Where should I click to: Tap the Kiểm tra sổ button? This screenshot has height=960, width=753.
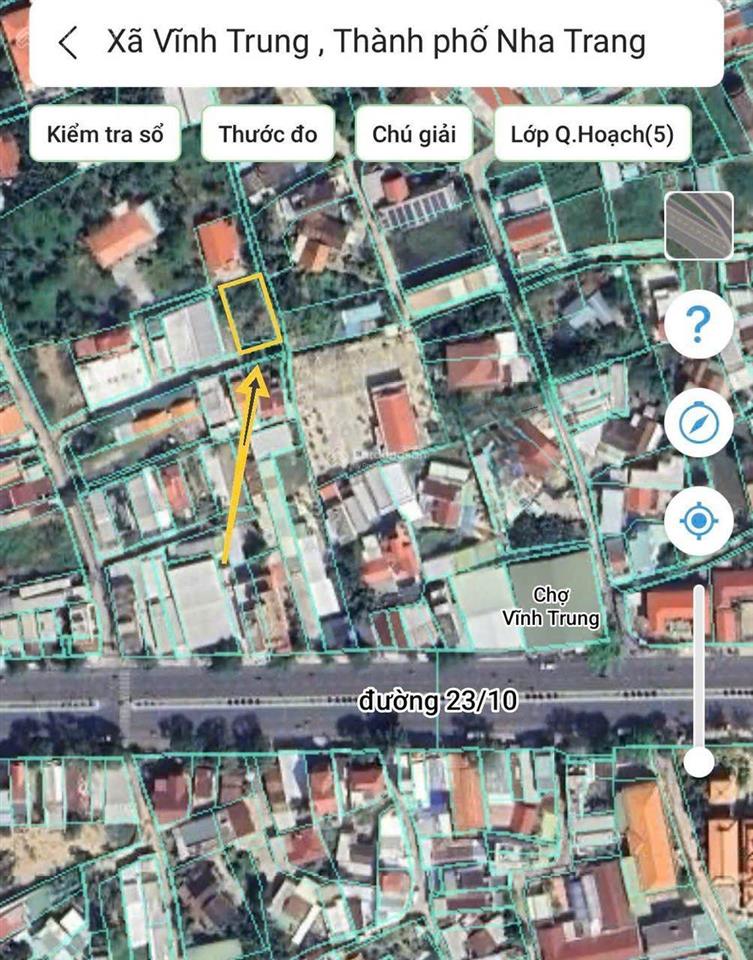(x=105, y=134)
